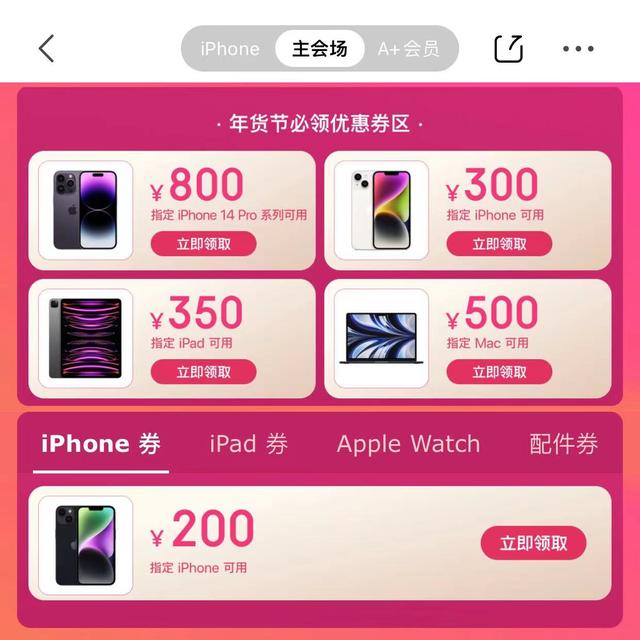640x640 pixels.
Task: Claim the ¥500 Mac coupon
Action: [x=499, y=371]
